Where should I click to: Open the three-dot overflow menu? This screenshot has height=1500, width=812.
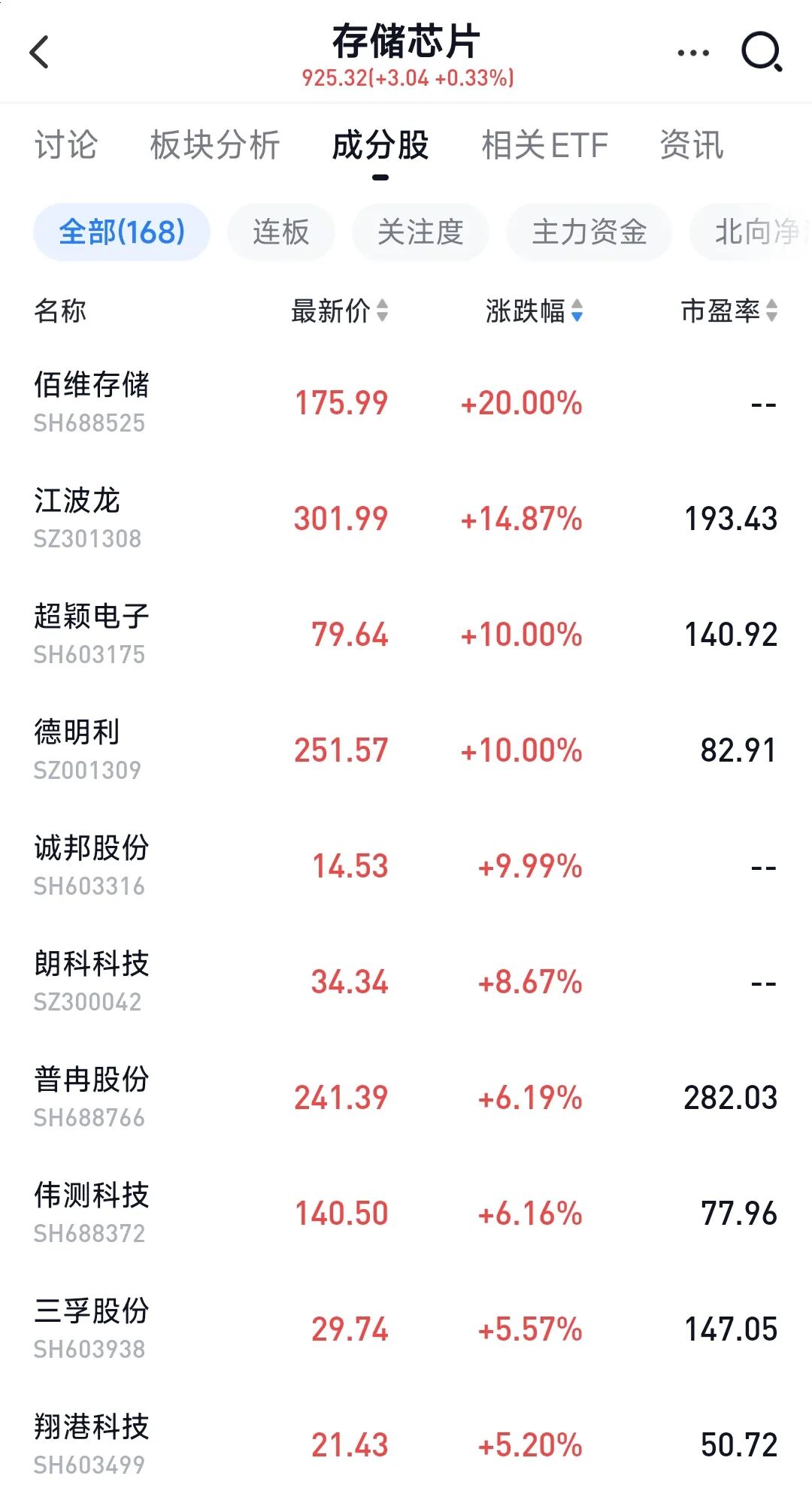[x=692, y=53]
